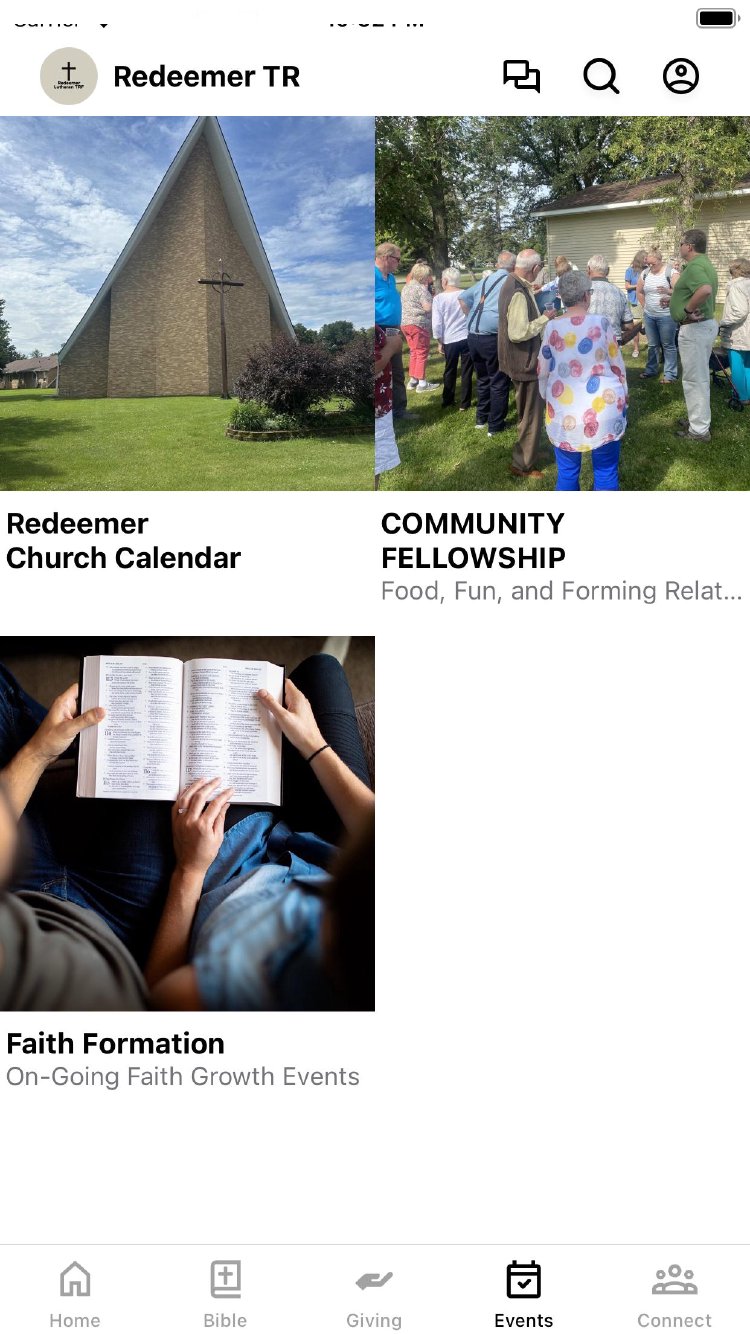Switch to the Connect tab
Screen dimensions: 750x1334
[674, 1293]
